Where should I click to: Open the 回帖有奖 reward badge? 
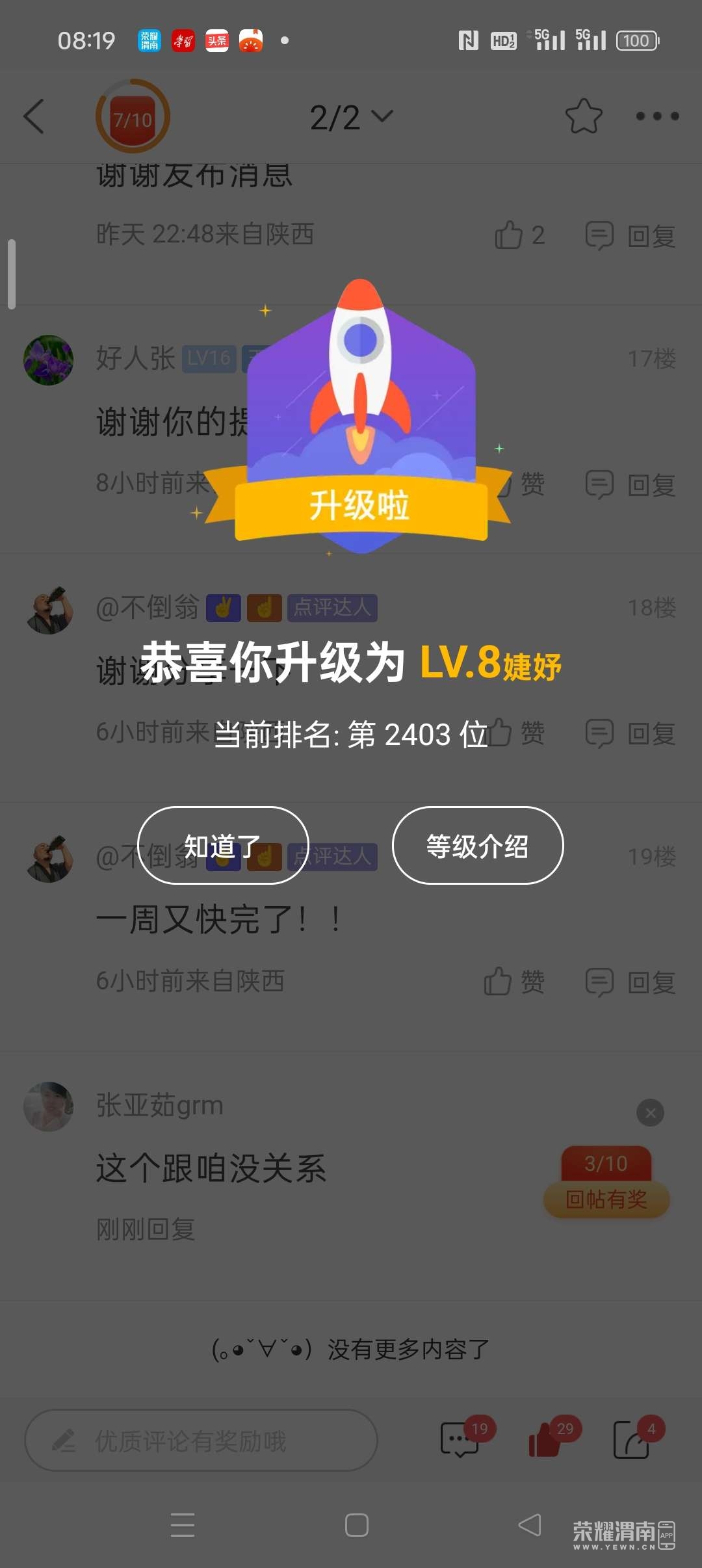(606, 1183)
